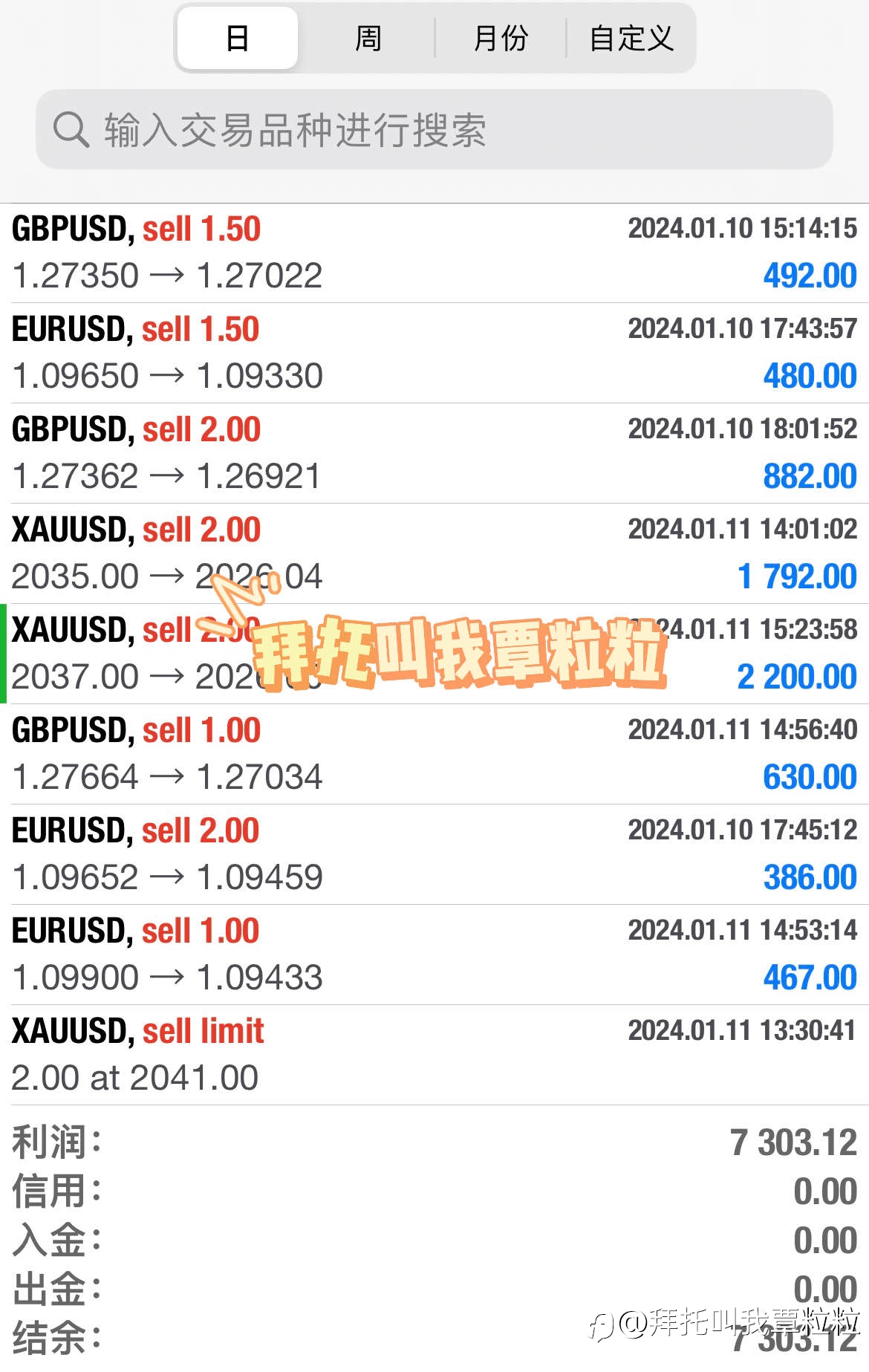
Task: Open EURUSD sell 1.00 trade with 467.00 profit
Action: click(434, 955)
